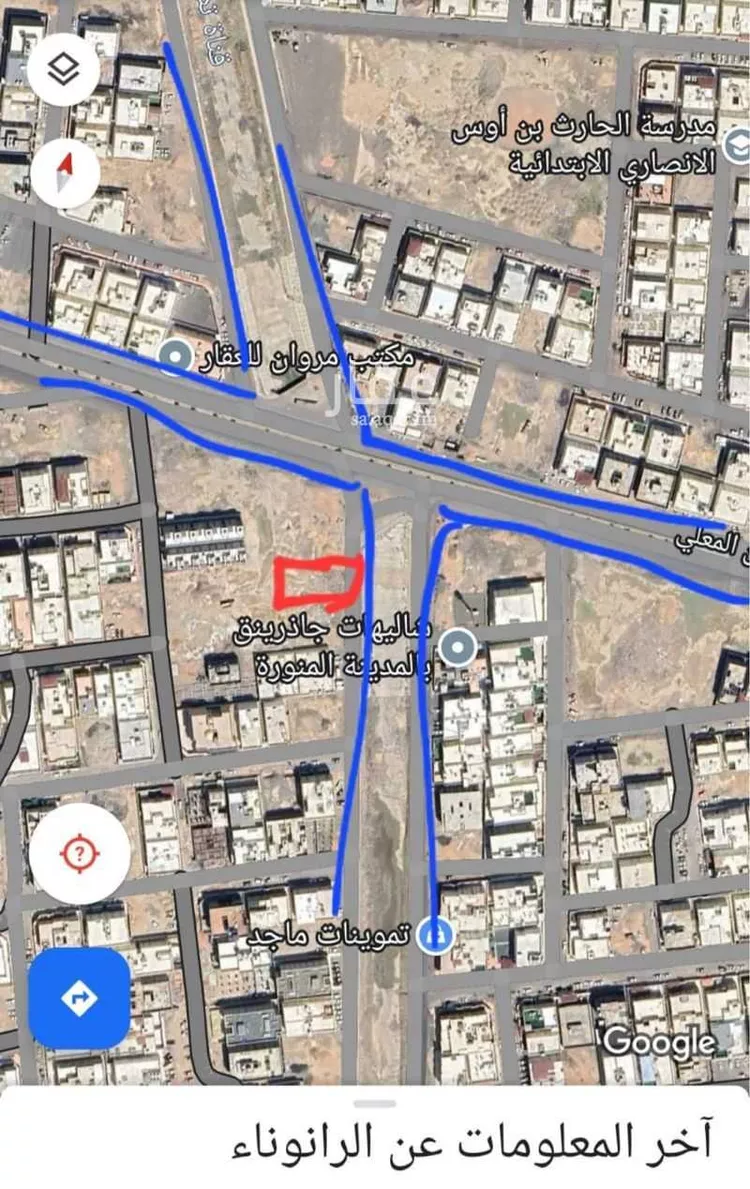The height and width of the screenshot is (1189, 750).
Task: Open directions with the blue arrow button
Action: [x=79, y=997]
